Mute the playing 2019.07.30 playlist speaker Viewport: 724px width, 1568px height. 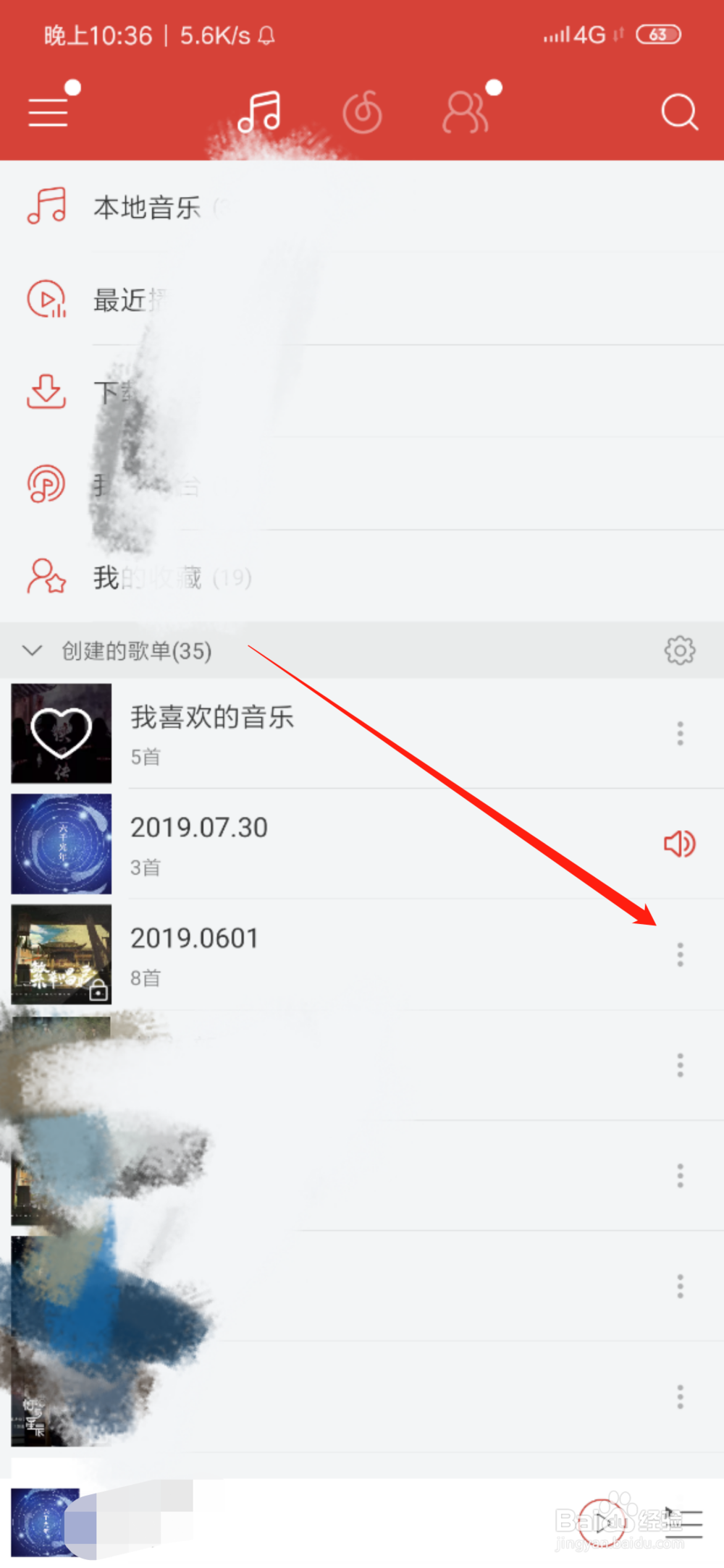678,843
